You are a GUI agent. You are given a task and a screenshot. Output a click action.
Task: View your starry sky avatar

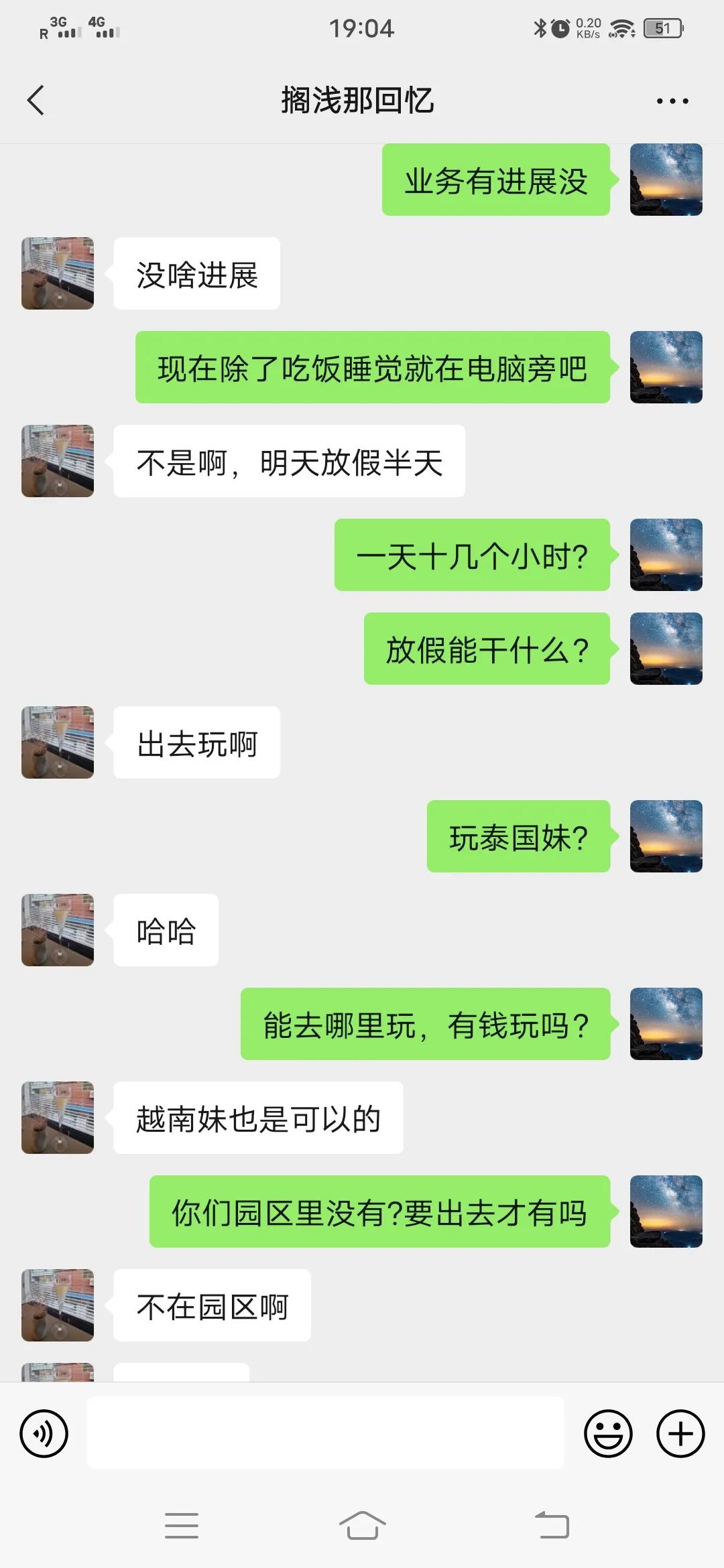click(x=666, y=181)
